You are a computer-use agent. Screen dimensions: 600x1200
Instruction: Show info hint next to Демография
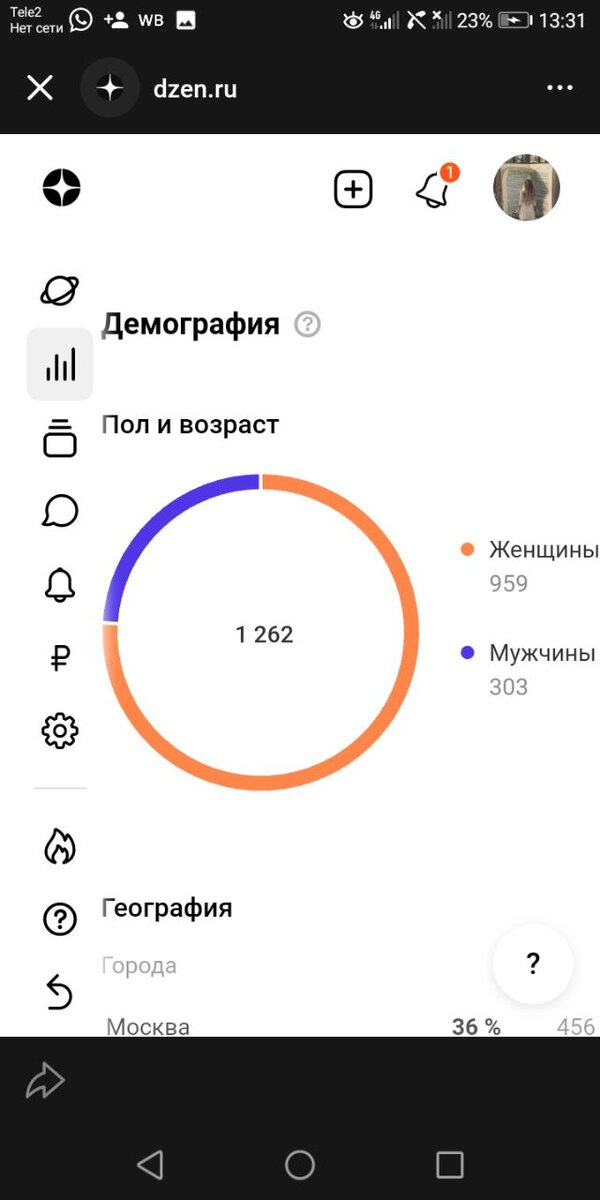coord(308,325)
